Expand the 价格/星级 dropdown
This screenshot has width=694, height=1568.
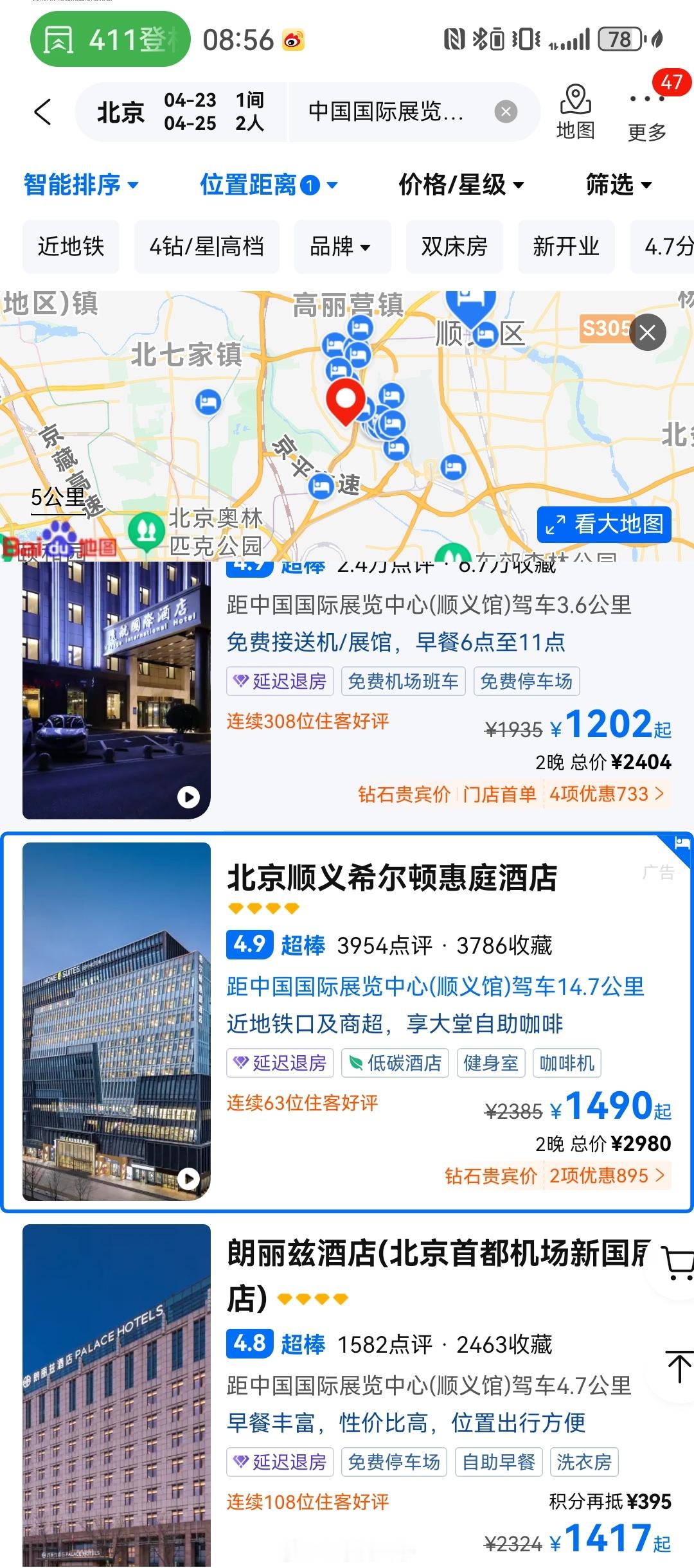[460, 184]
